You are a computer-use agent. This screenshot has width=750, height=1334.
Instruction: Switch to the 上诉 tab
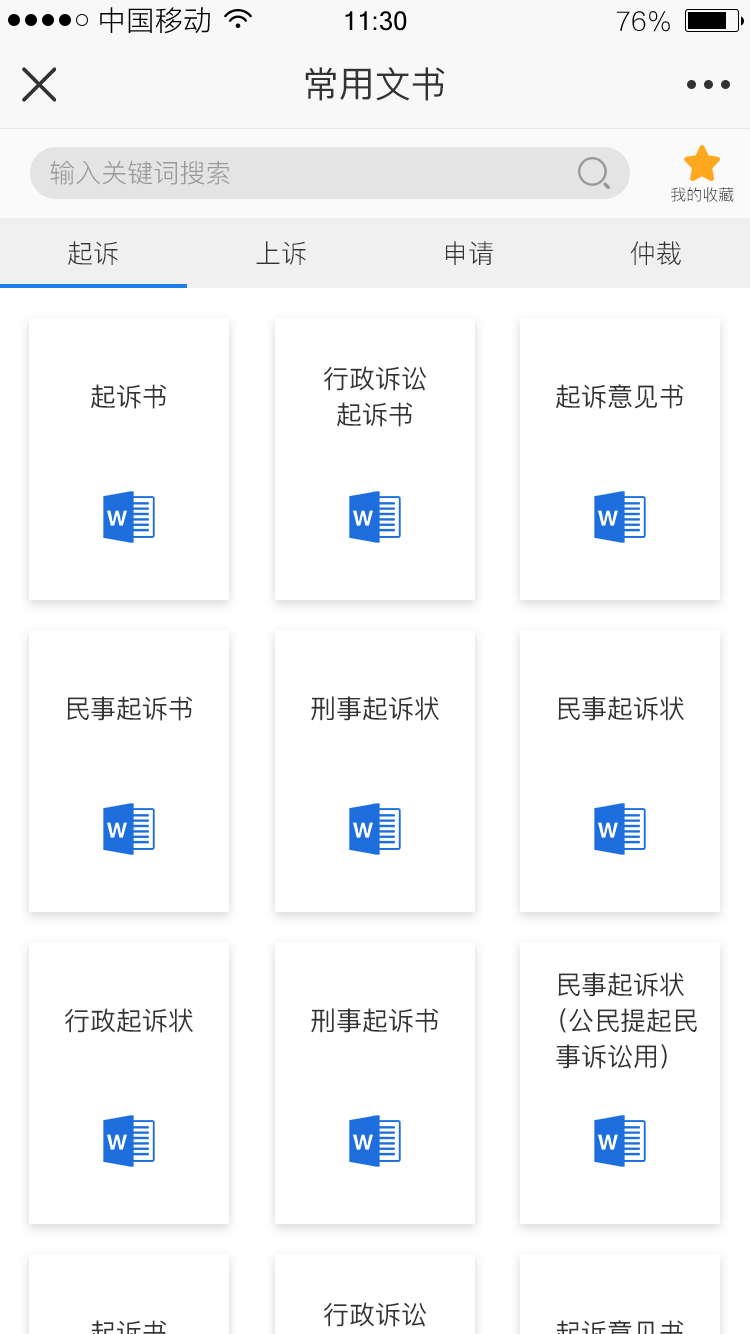(x=281, y=253)
